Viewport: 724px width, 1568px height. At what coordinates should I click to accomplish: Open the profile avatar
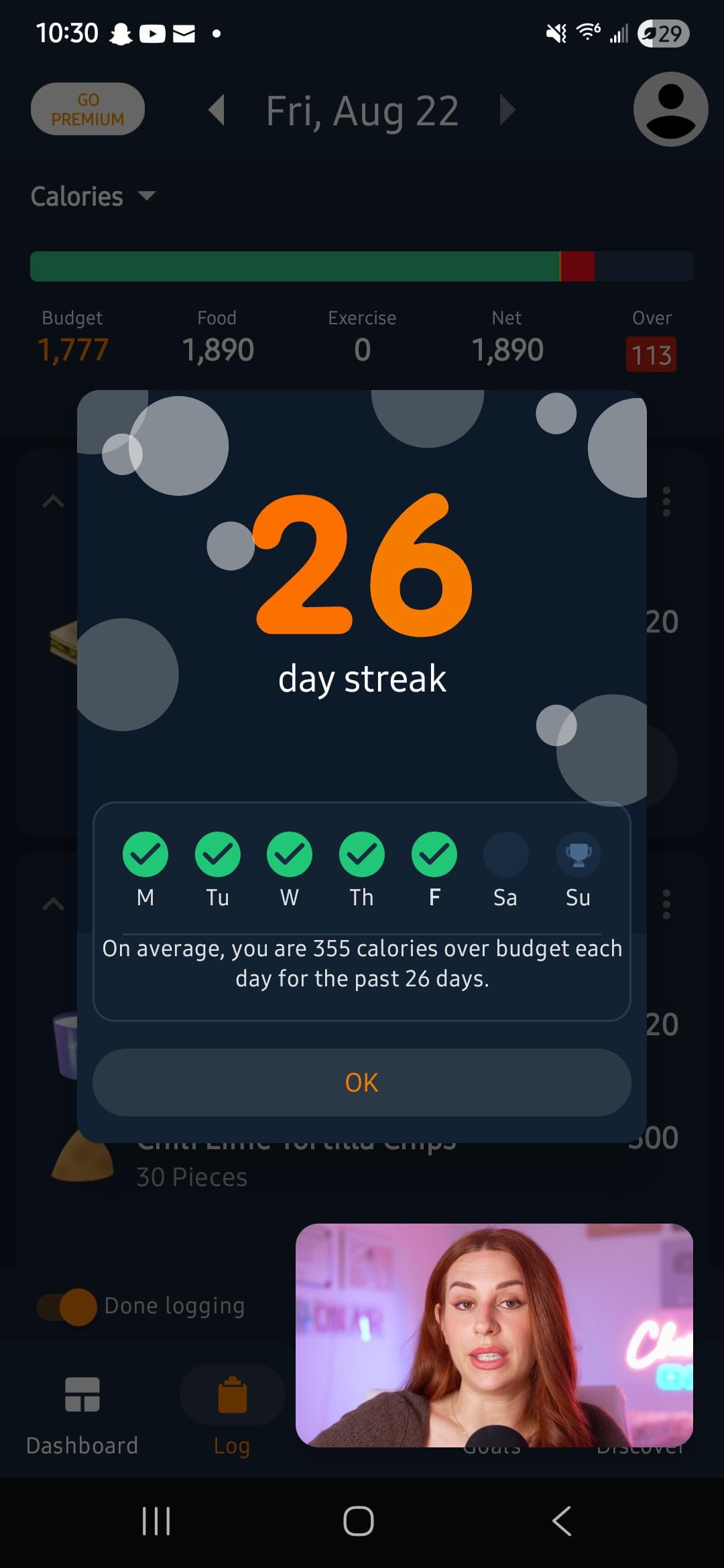click(670, 109)
